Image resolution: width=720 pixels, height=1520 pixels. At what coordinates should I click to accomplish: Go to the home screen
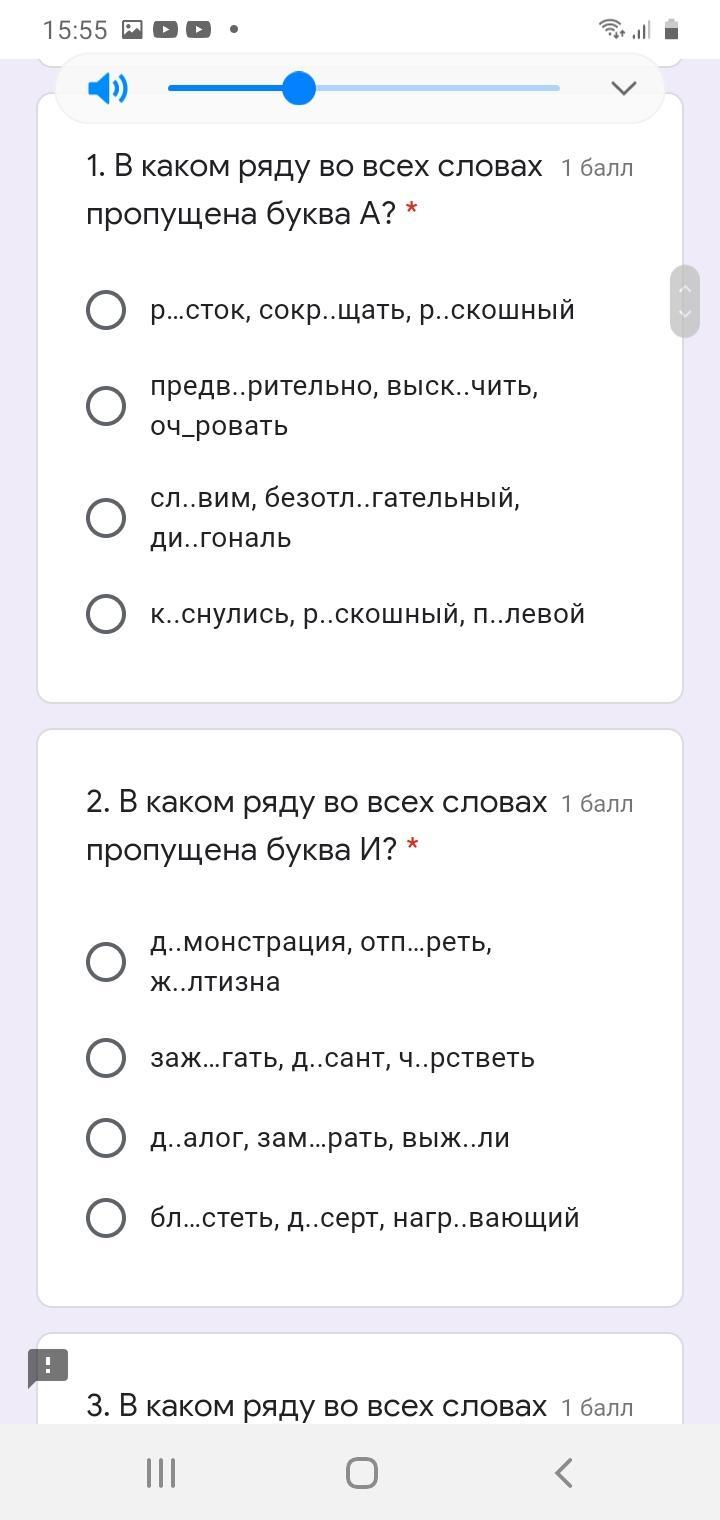361,1472
